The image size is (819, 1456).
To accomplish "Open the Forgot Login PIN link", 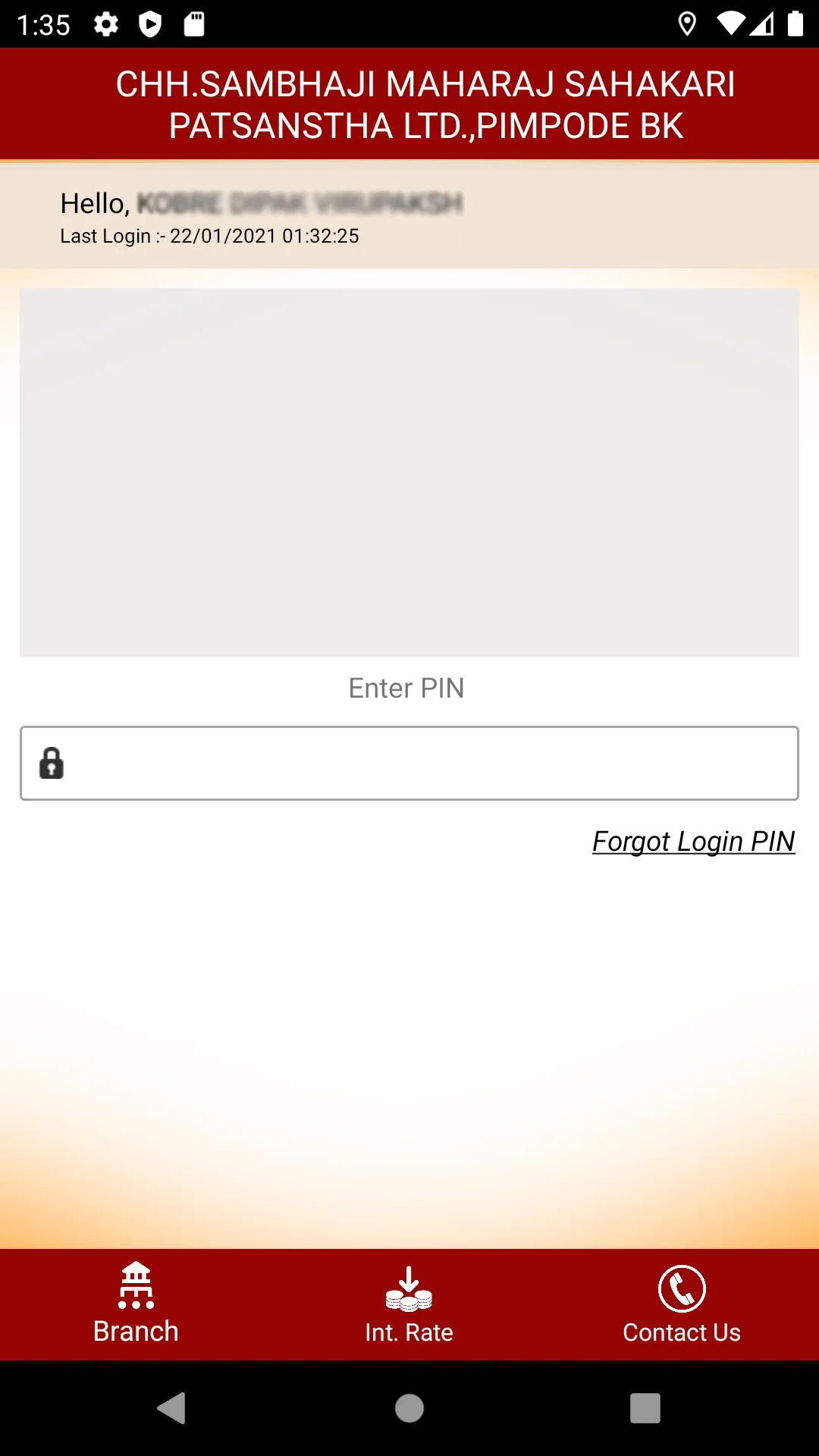I will (692, 840).
